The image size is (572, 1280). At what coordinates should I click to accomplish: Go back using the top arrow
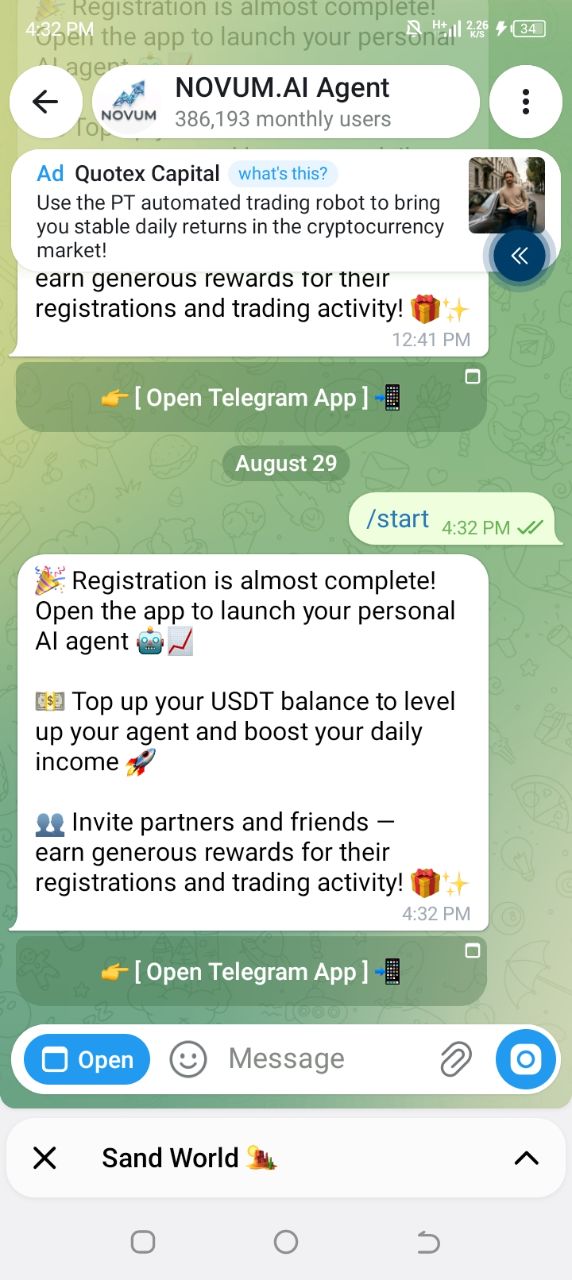point(46,102)
